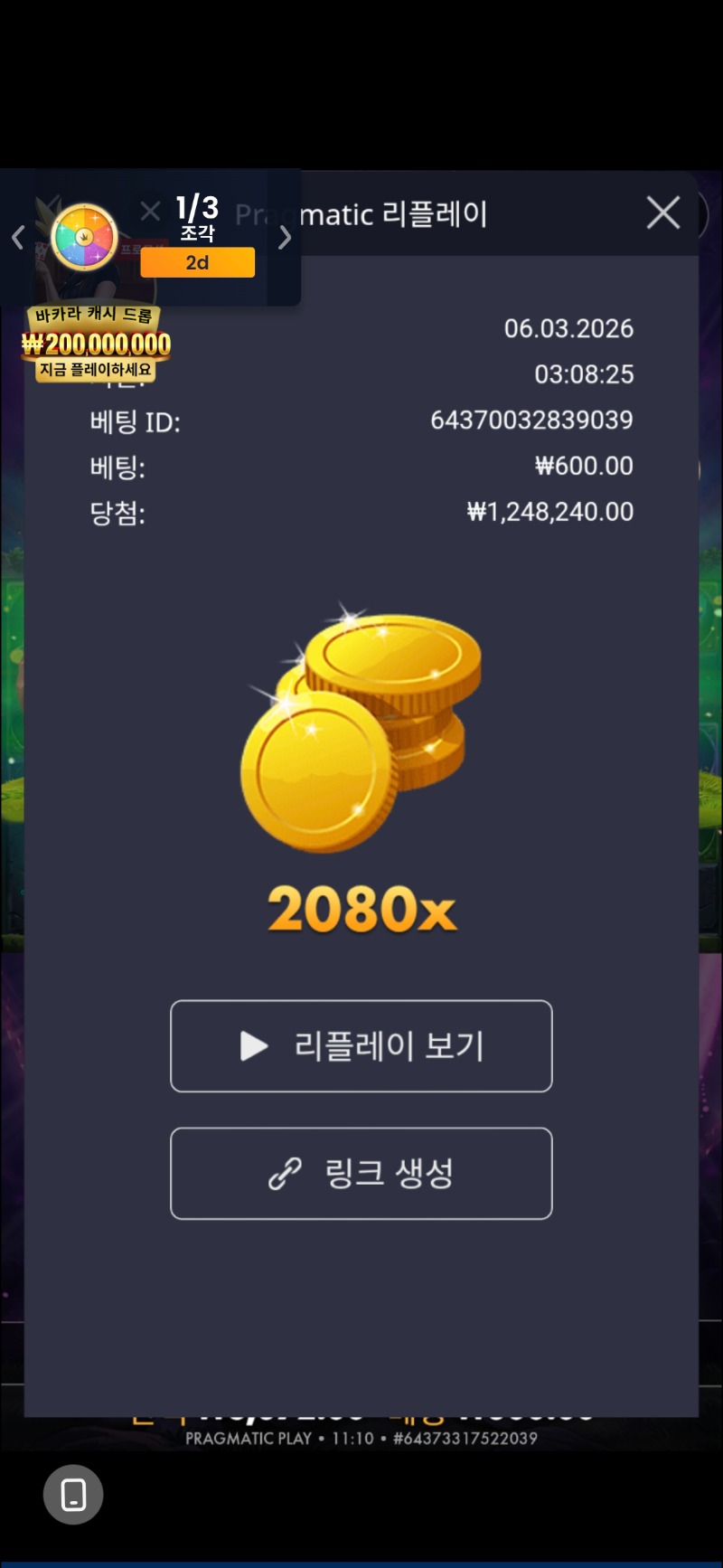Open the 바카라 캐시 드롭 promotion
723x1568 pixels.
tap(96, 345)
